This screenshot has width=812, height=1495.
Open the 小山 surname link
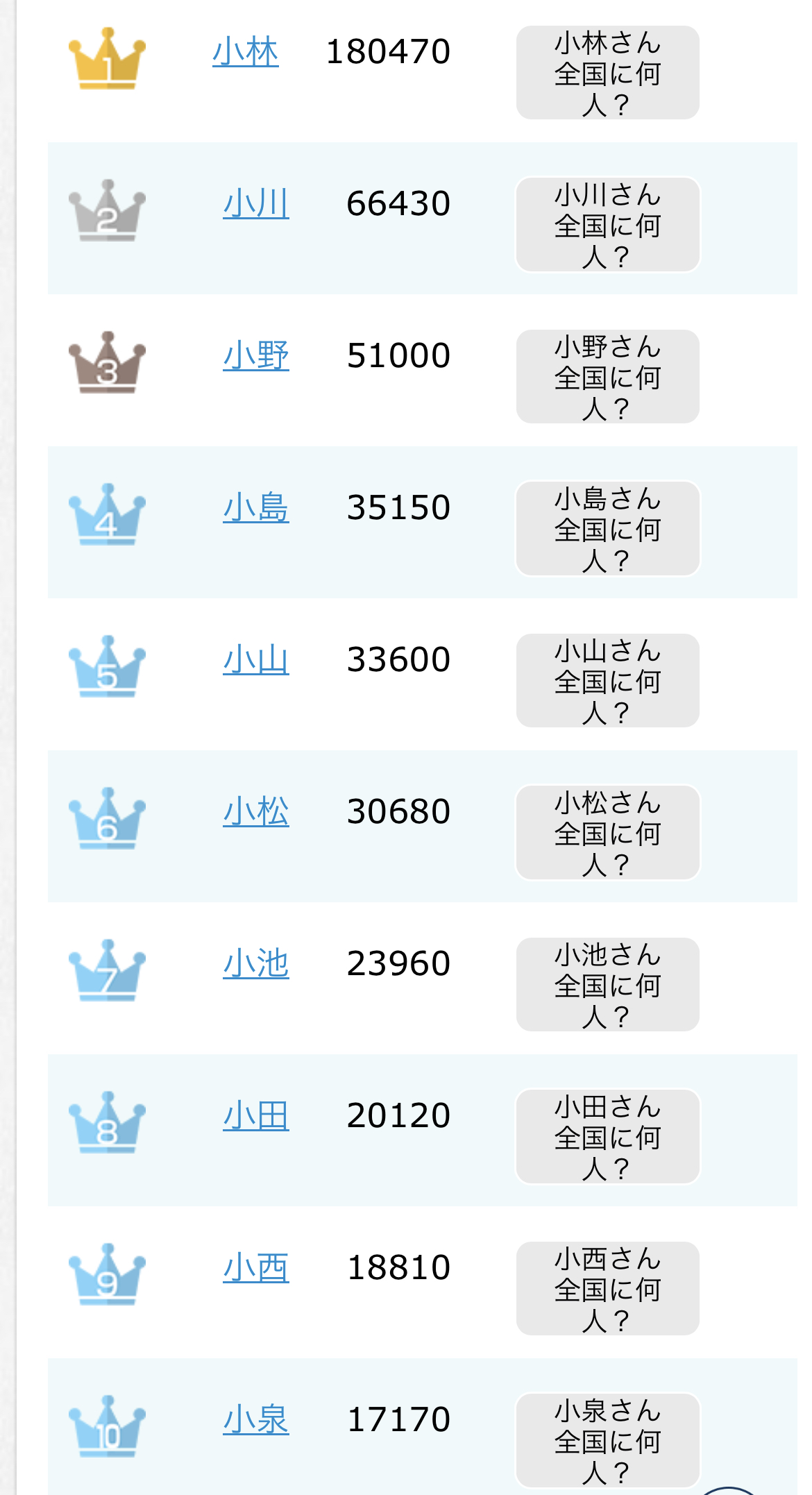pyautogui.click(x=256, y=660)
